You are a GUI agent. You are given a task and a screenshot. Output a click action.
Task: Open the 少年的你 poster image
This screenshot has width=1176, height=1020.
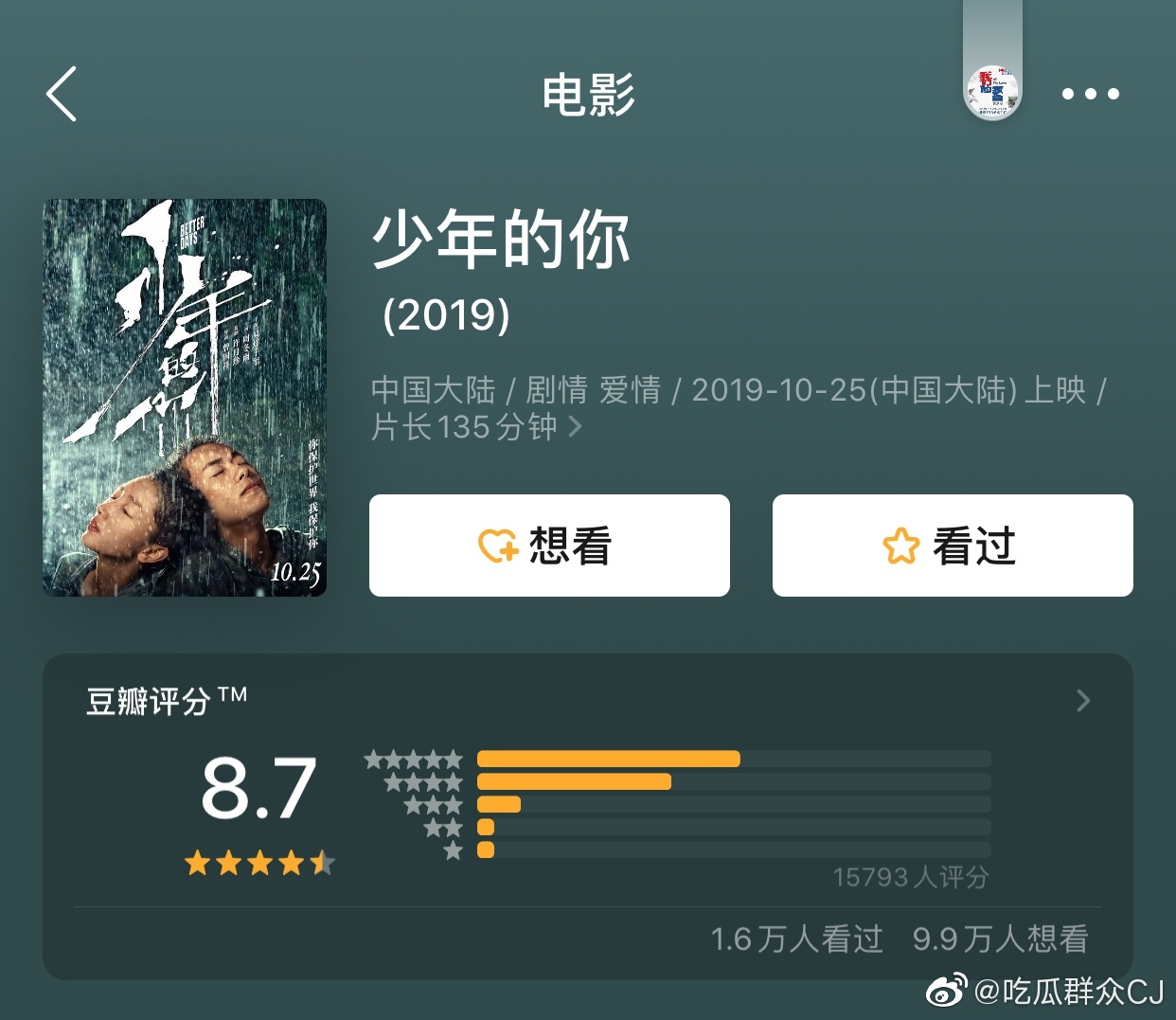[185, 398]
